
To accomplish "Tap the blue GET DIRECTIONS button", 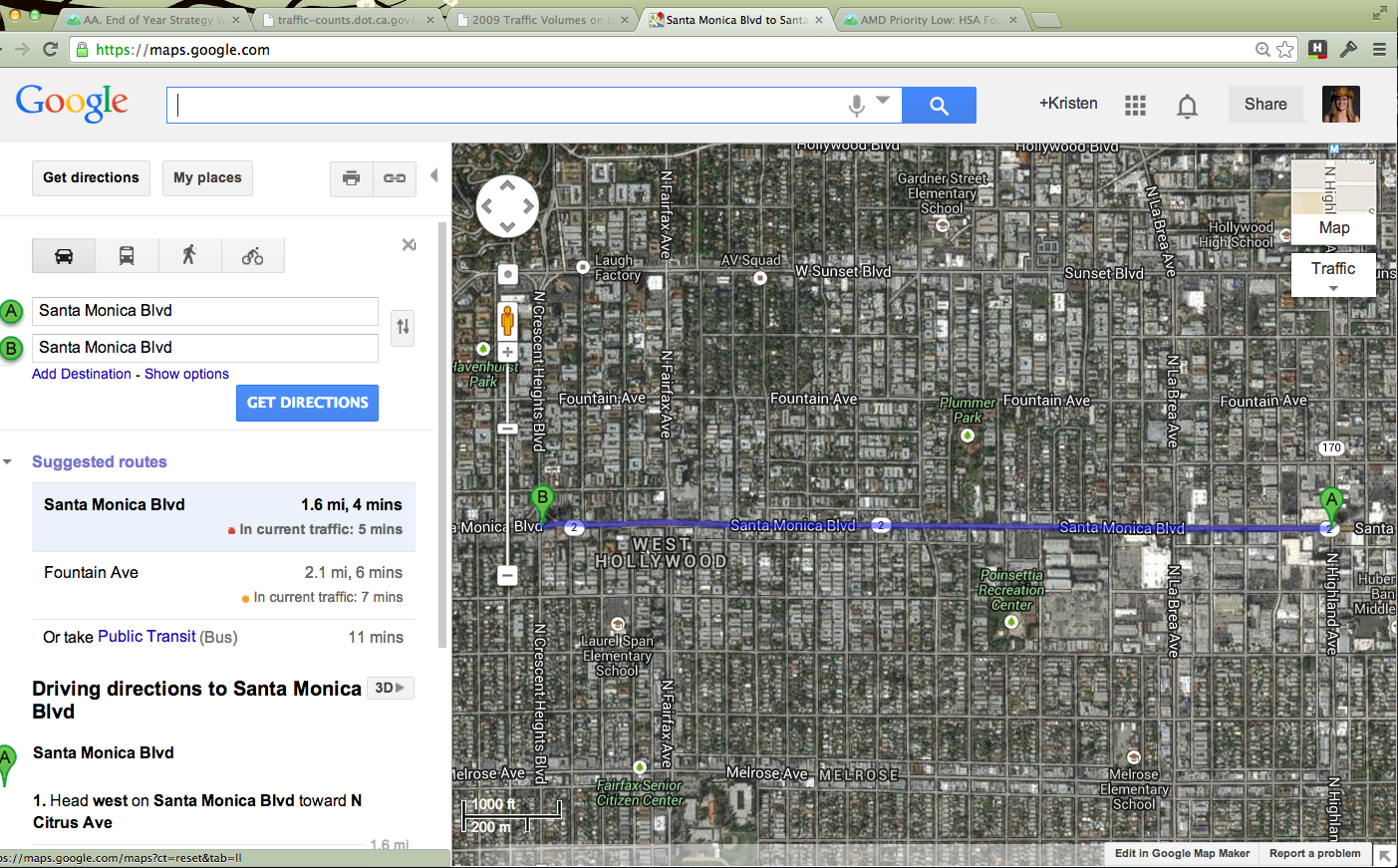I will pyautogui.click(x=307, y=403).
